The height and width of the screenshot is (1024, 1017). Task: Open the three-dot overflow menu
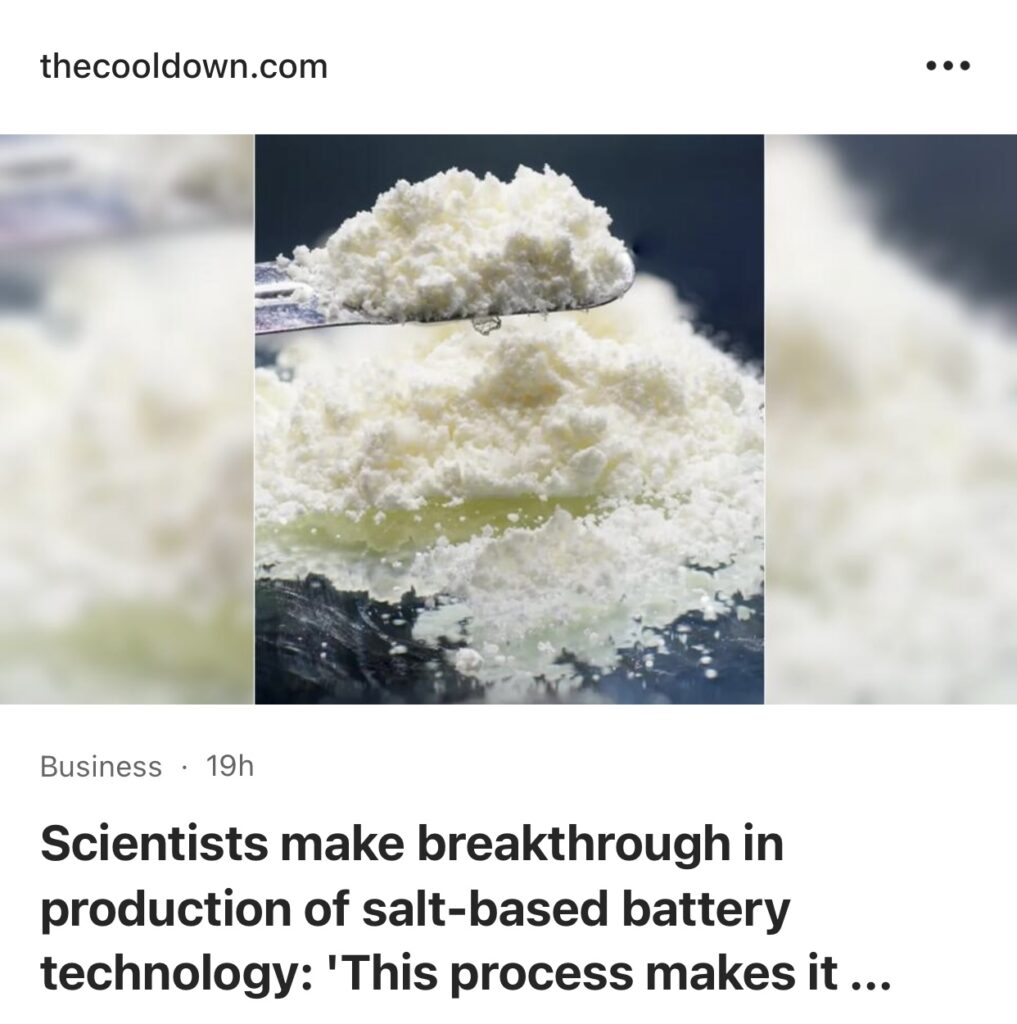pyautogui.click(x=947, y=66)
